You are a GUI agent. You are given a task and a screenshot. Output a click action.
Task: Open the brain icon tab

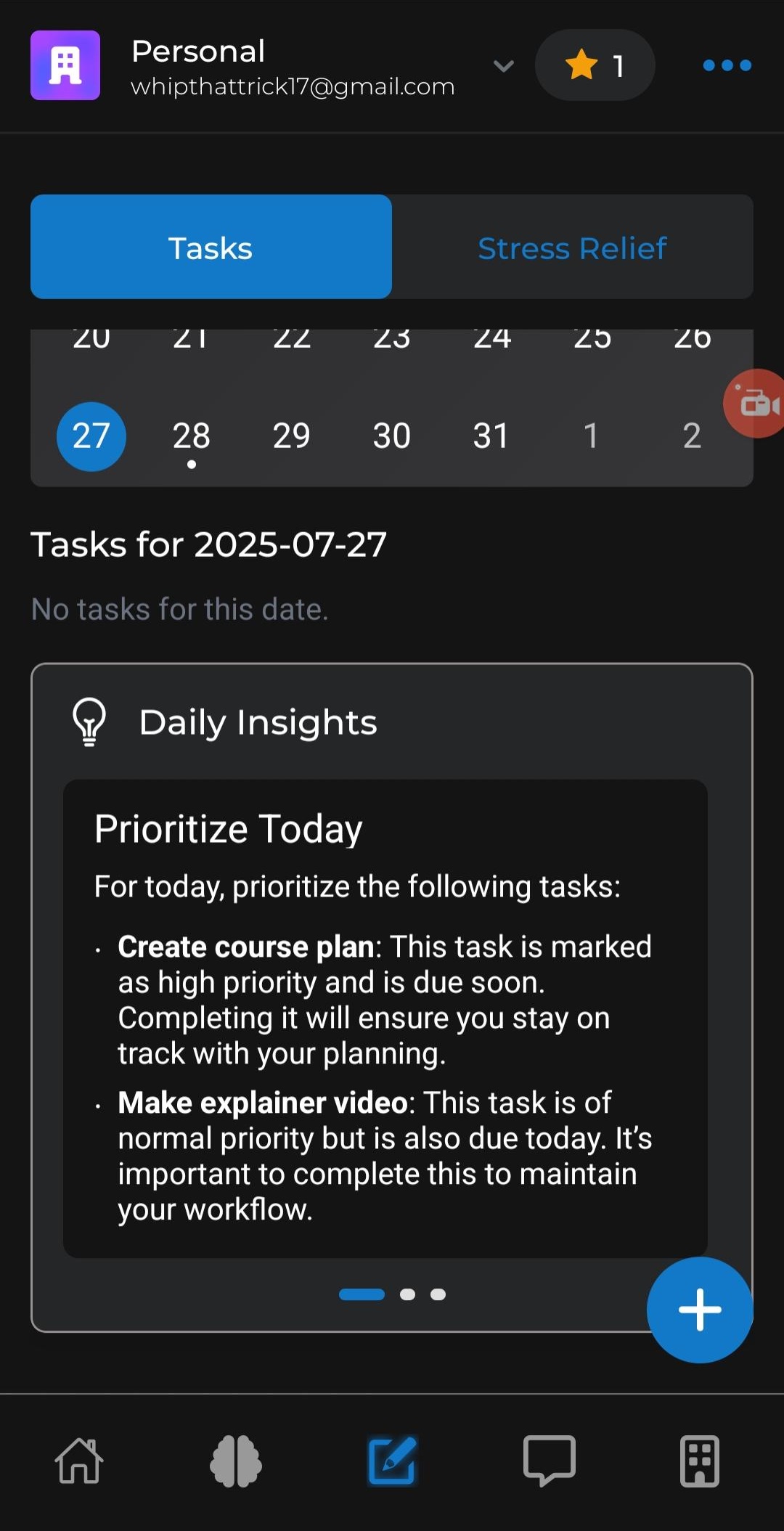[x=235, y=1461]
